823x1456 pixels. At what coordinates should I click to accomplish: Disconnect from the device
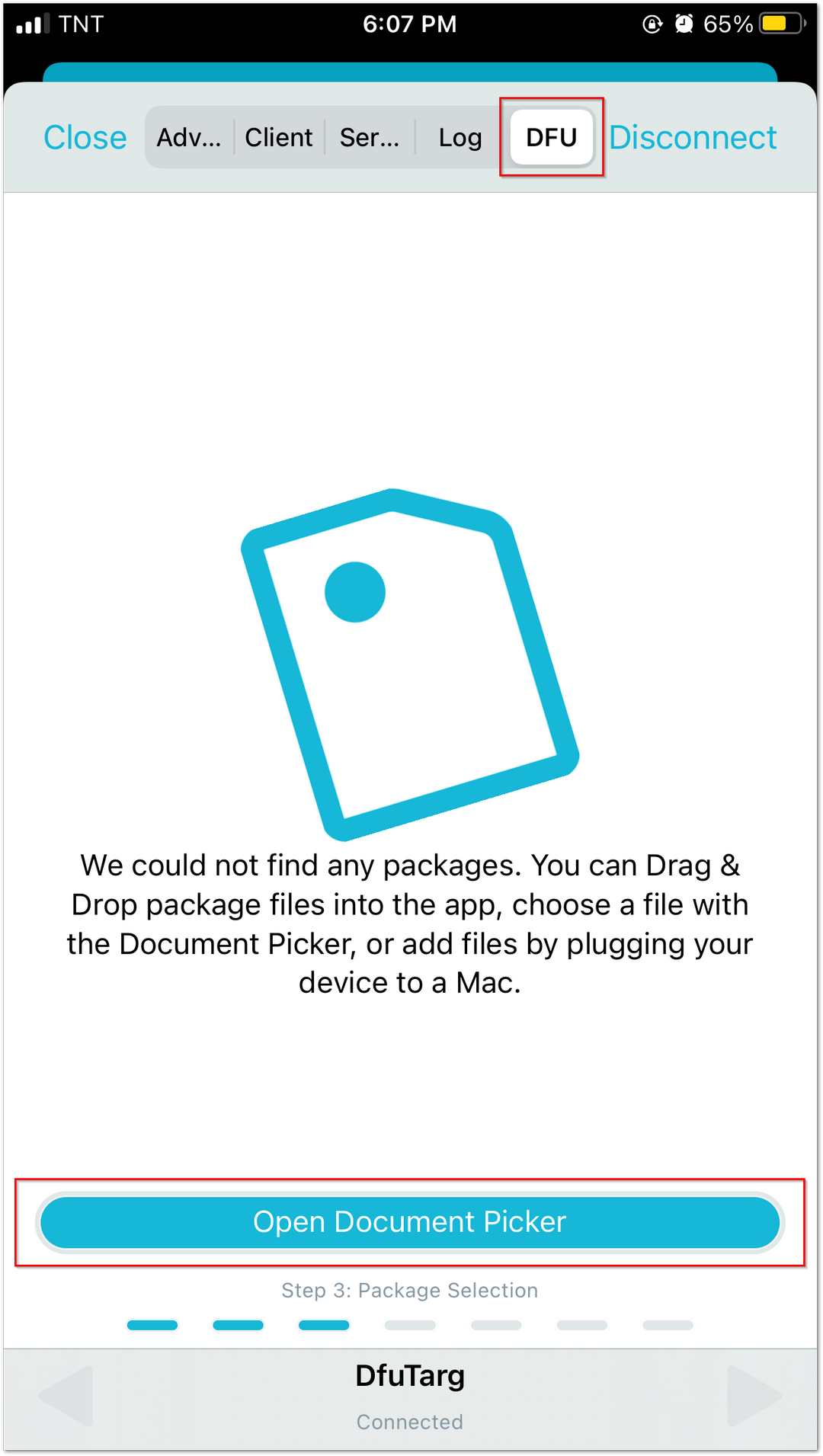coord(693,138)
